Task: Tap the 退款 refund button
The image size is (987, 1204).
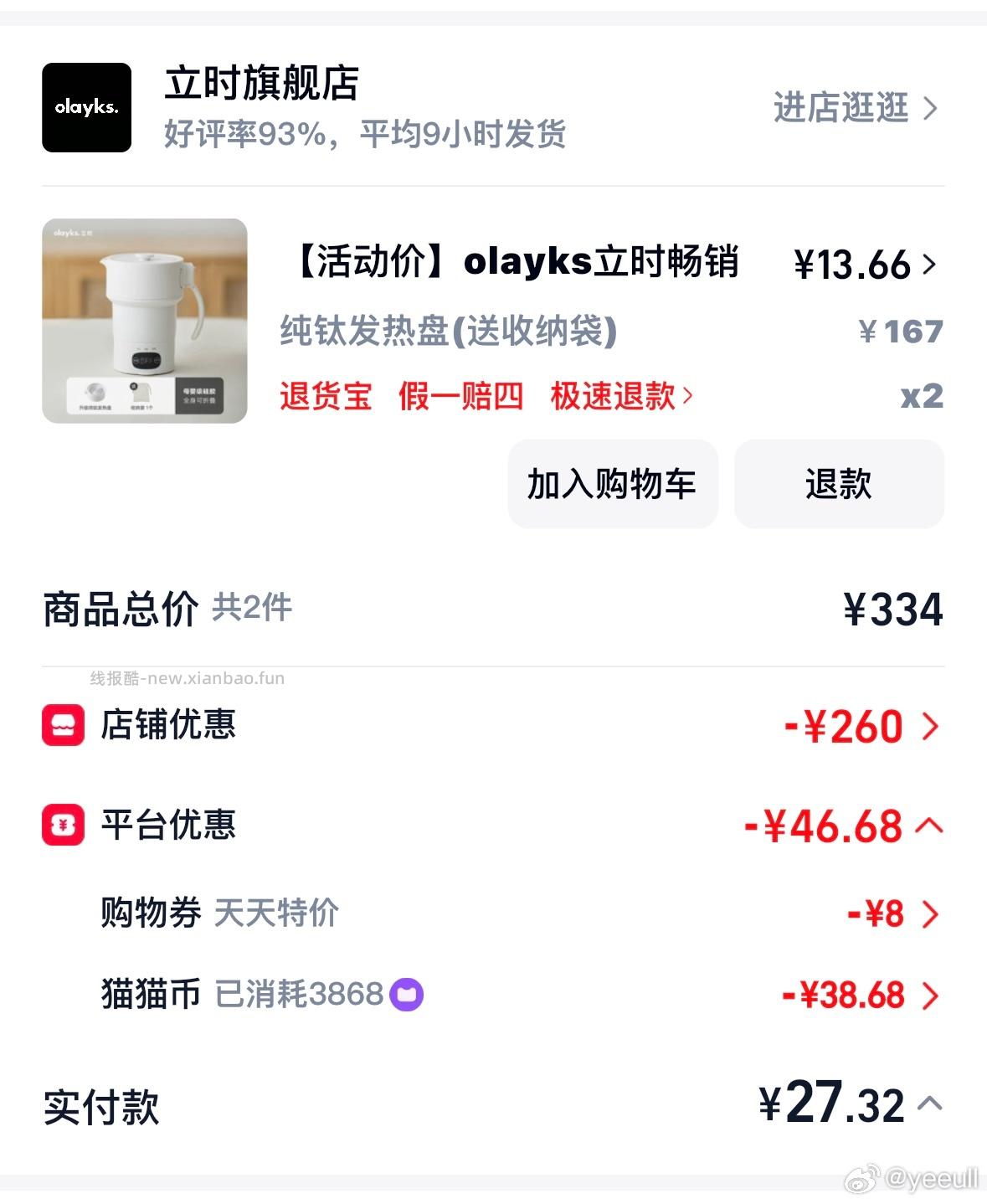Action: tap(839, 484)
